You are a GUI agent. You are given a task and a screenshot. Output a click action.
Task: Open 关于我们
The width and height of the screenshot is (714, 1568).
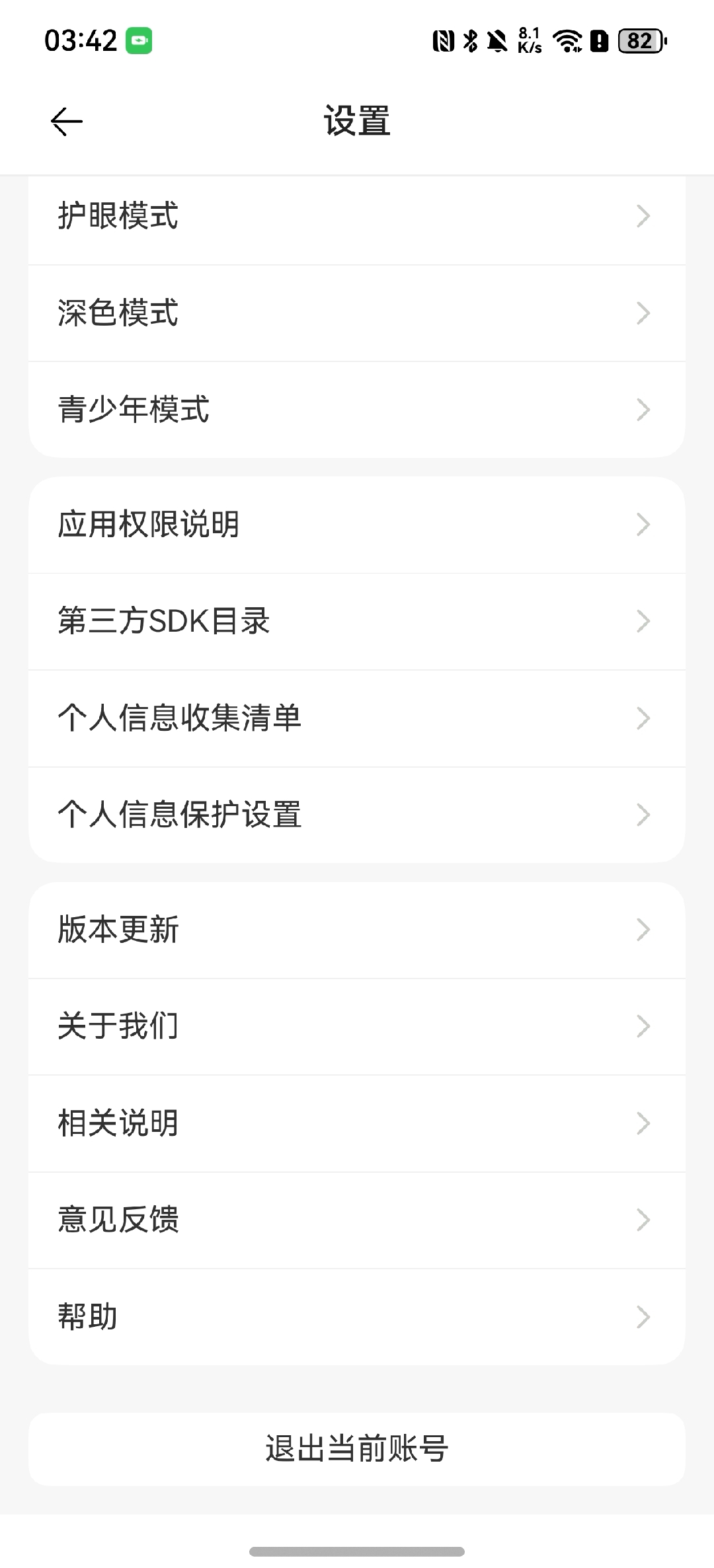(357, 1027)
